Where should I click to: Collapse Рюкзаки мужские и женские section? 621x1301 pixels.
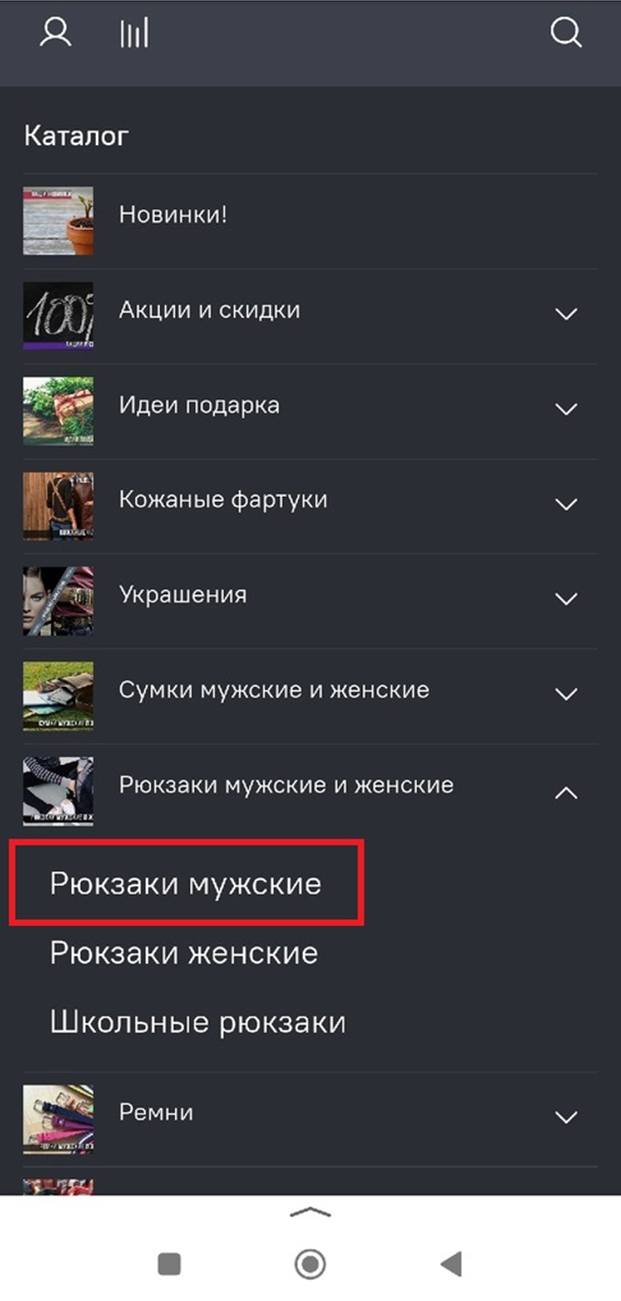pyautogui.click(x=566, y=792)
